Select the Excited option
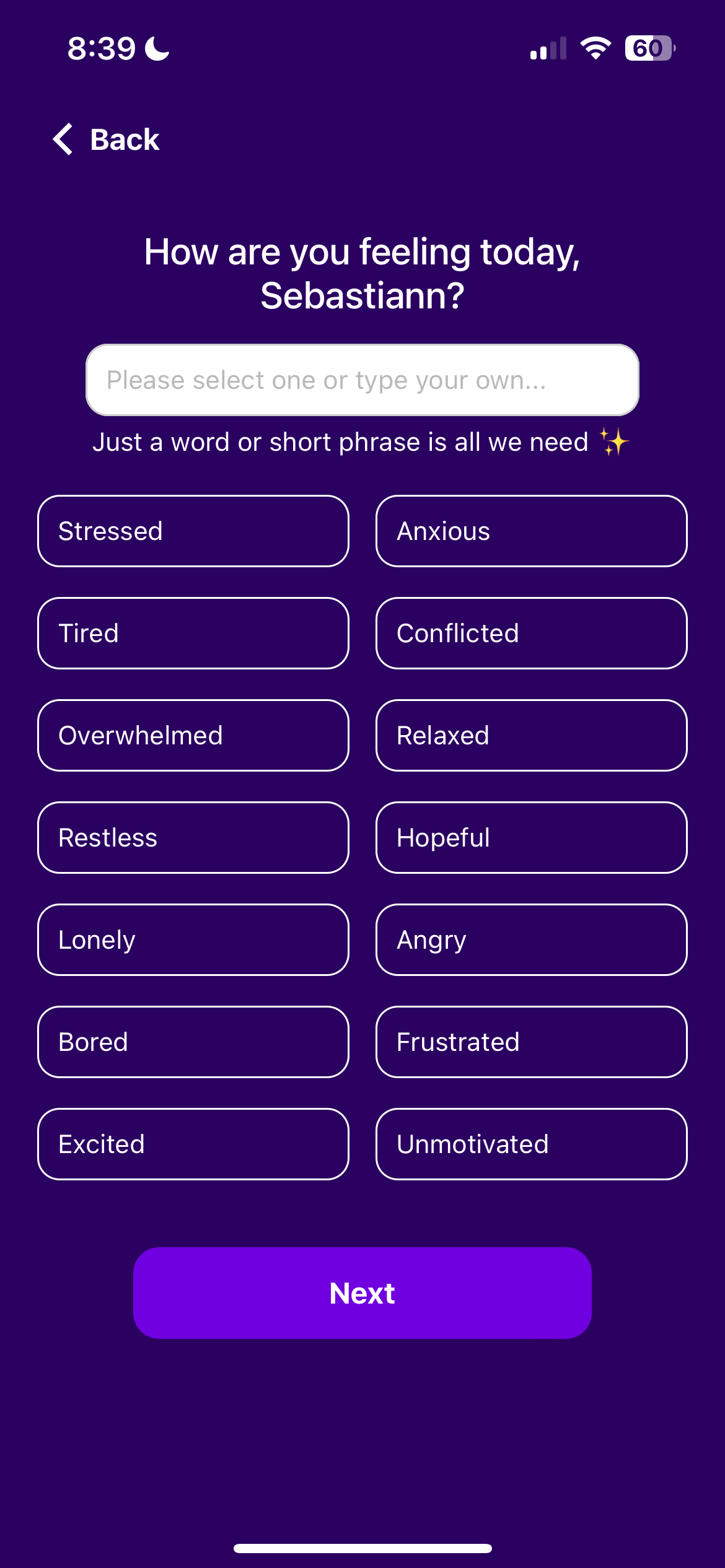This screenshot has width=725, height=1568. (x=193, y=1144)
